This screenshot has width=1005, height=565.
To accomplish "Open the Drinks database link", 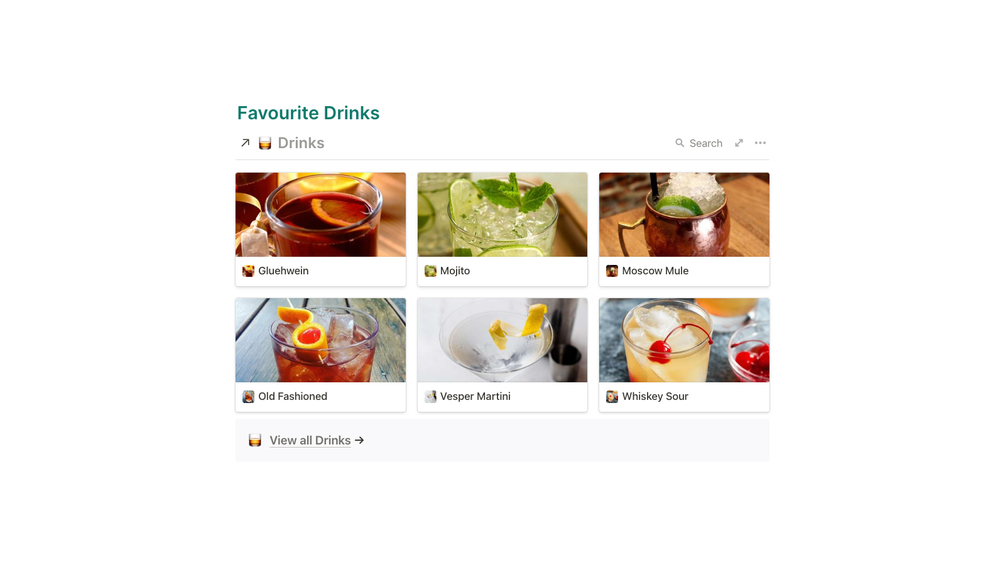I will tap(300, 143).
